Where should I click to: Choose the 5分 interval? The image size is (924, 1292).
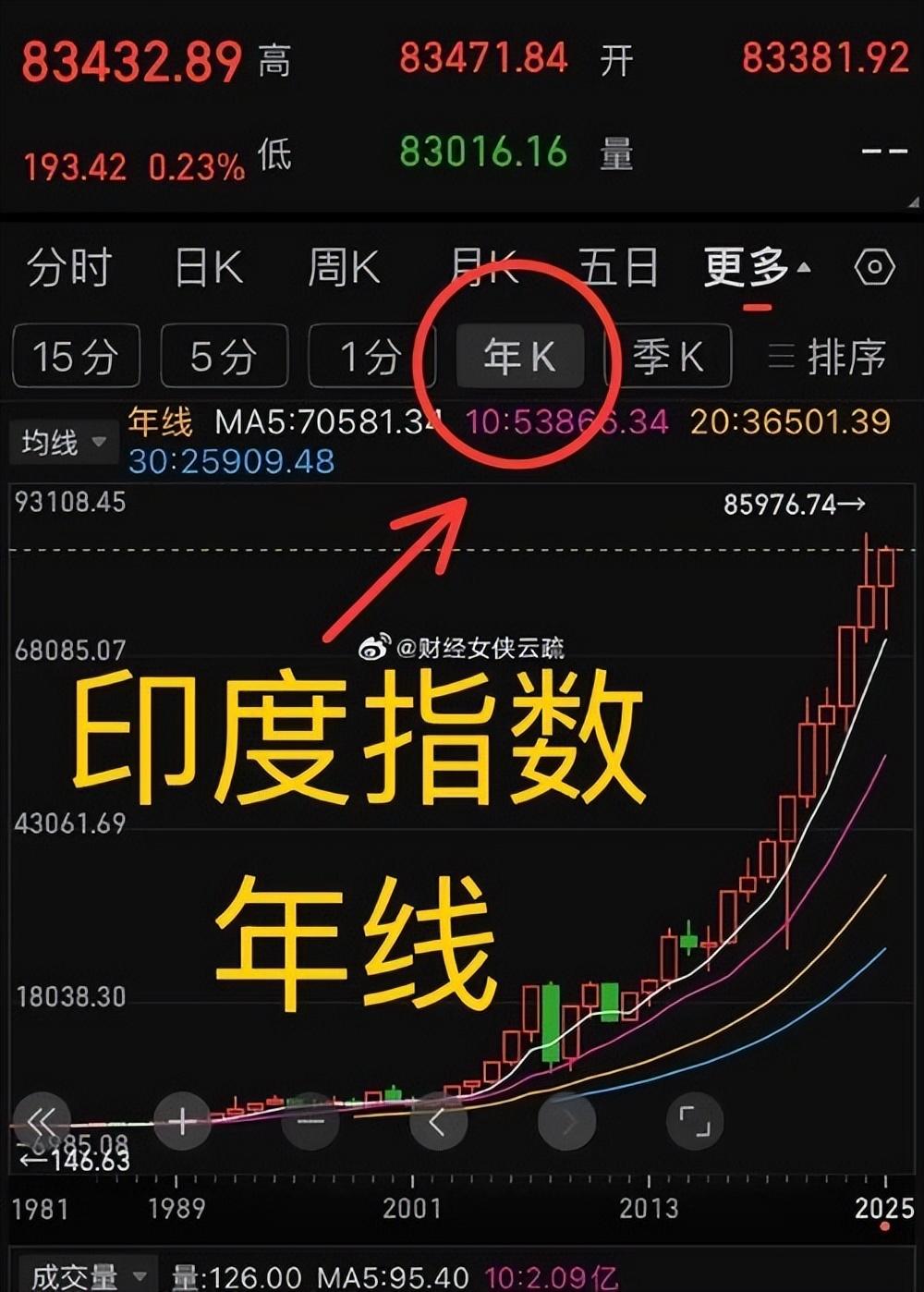click(224, 356)
